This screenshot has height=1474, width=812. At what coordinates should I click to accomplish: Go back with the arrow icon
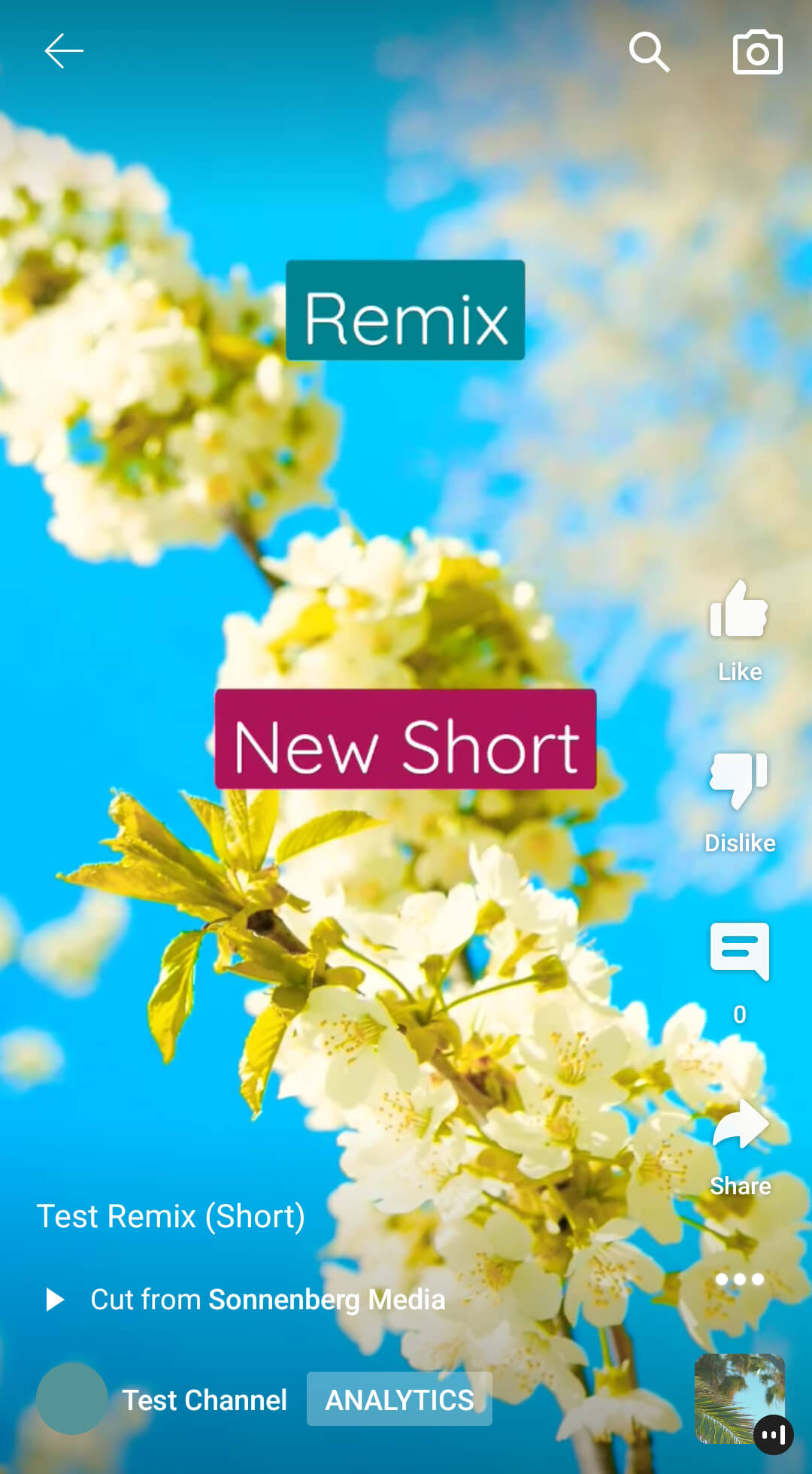pyautogui.click(x=64, y=51)
